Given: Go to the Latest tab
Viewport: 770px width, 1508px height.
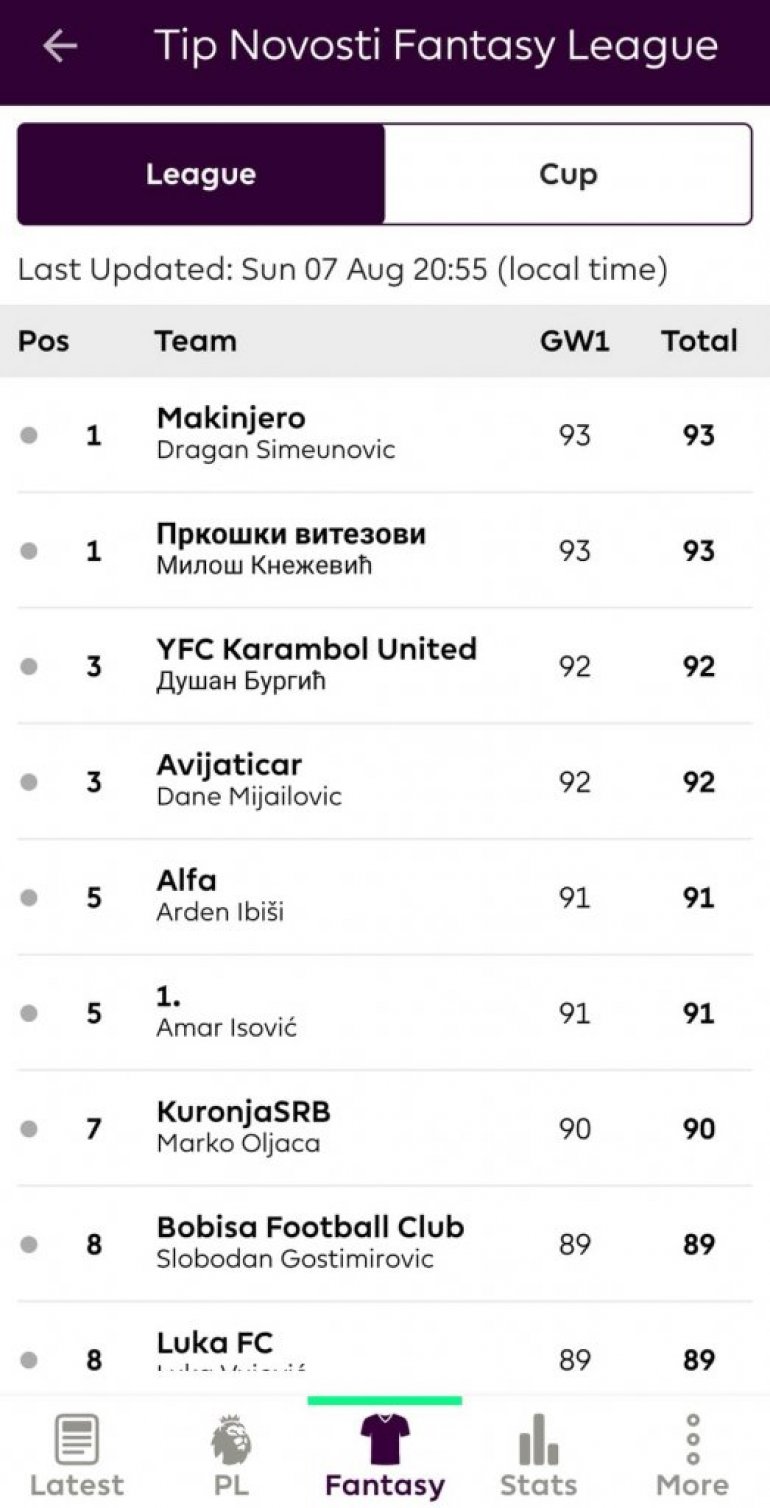Looking at the screenshot, I should [x=77, y=1455].
